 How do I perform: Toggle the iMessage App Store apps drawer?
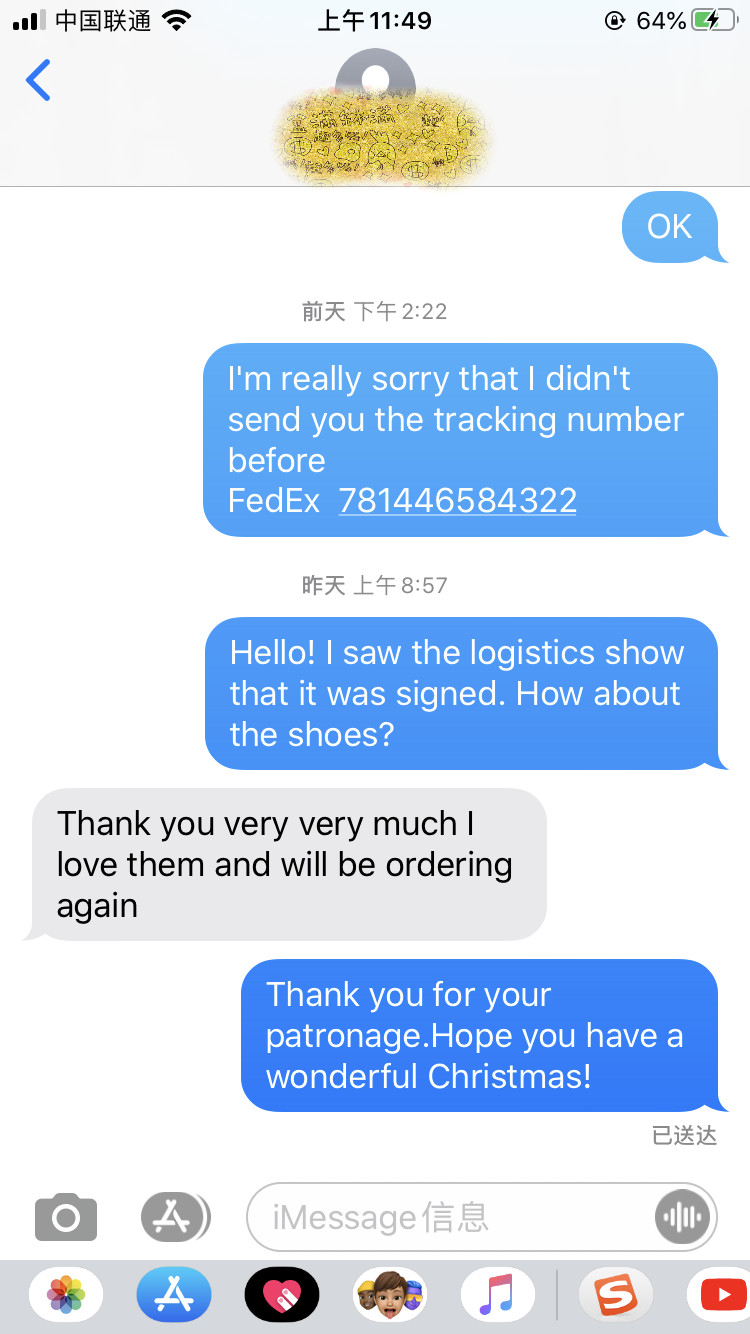pyautogui.click(x=175, y=1217)
